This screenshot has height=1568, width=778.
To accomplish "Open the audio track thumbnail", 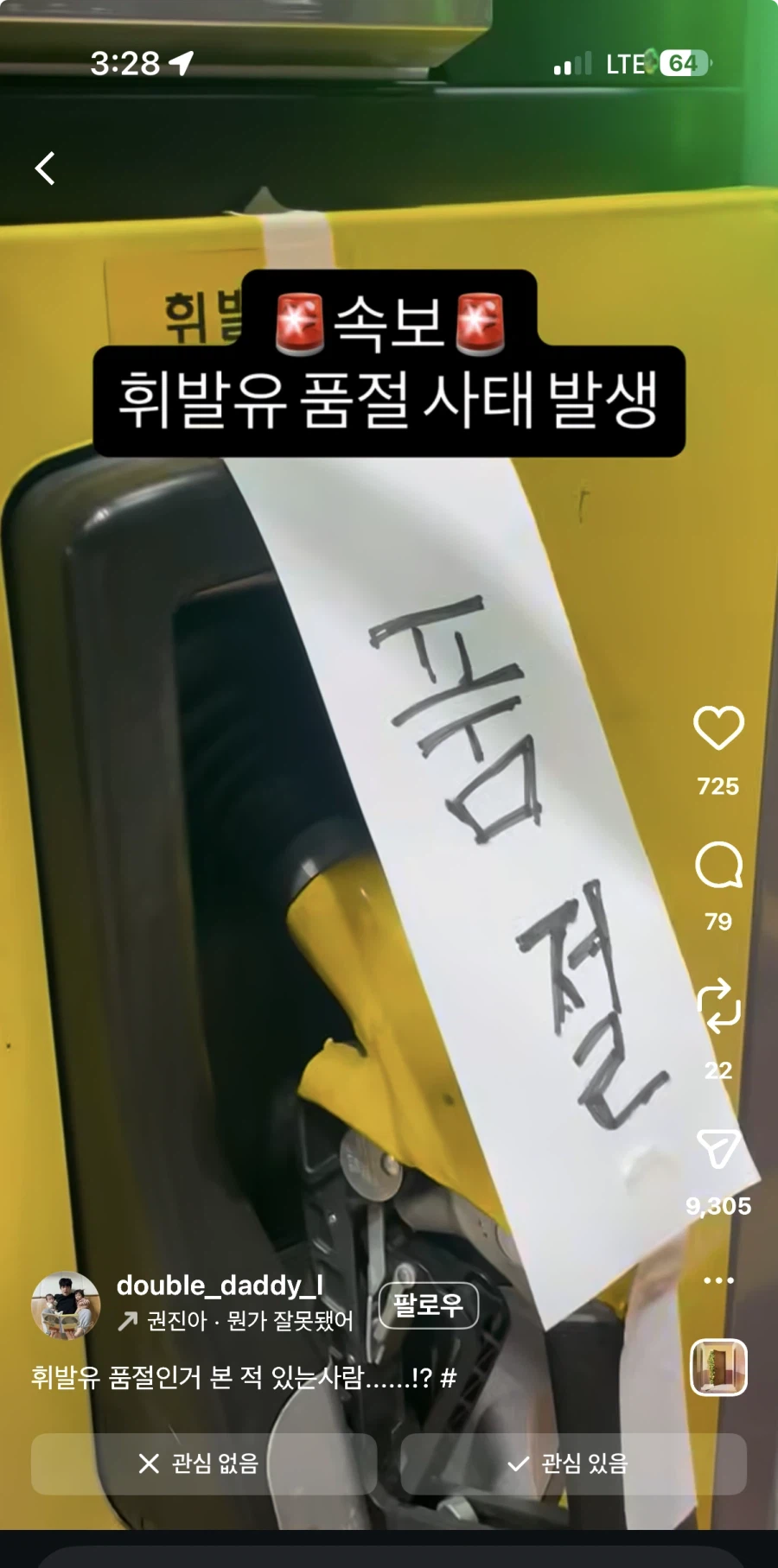I will 718,1367.
